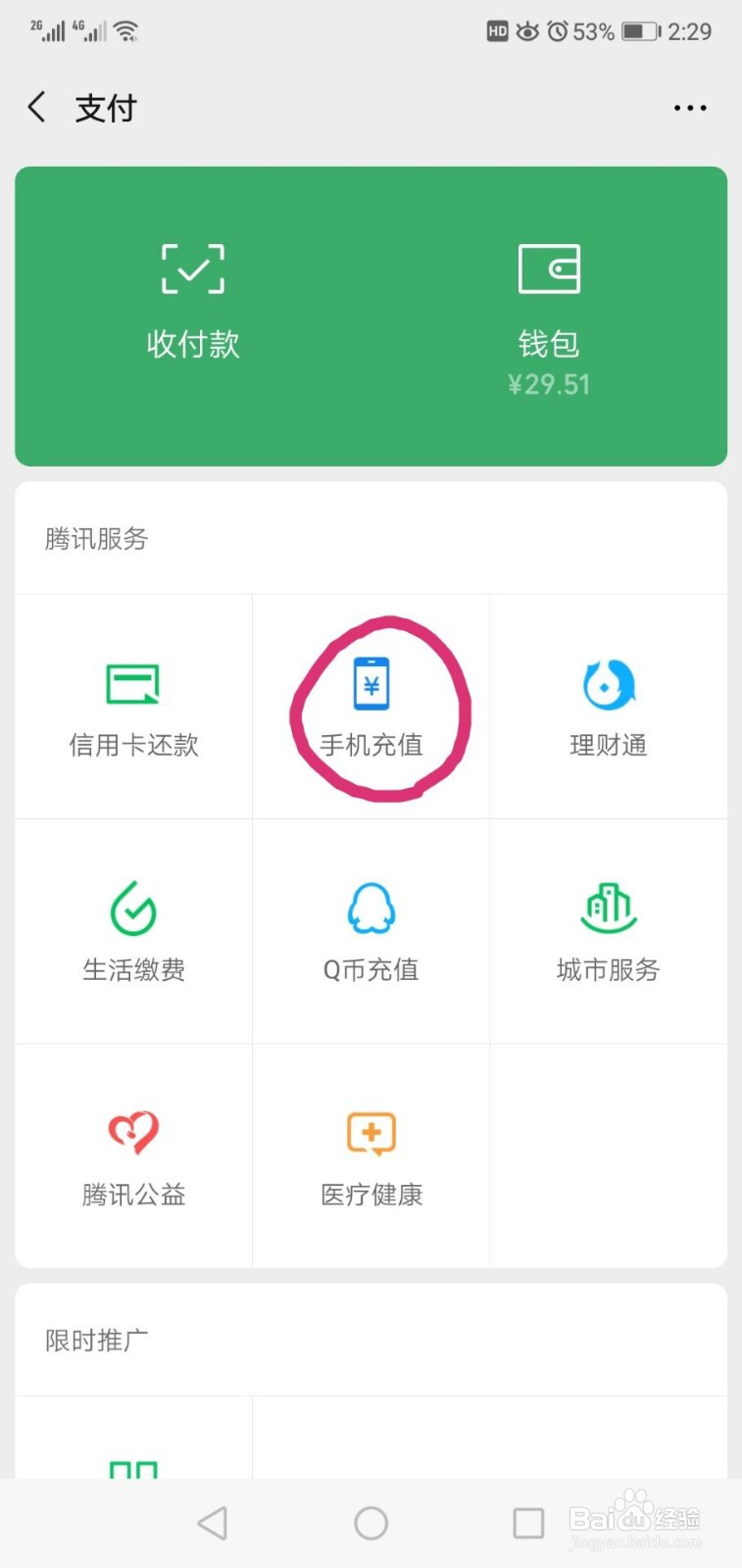Open the three-dot overflow menu
This screenshot has height=1568, width=742.
[x=690, y=107]
